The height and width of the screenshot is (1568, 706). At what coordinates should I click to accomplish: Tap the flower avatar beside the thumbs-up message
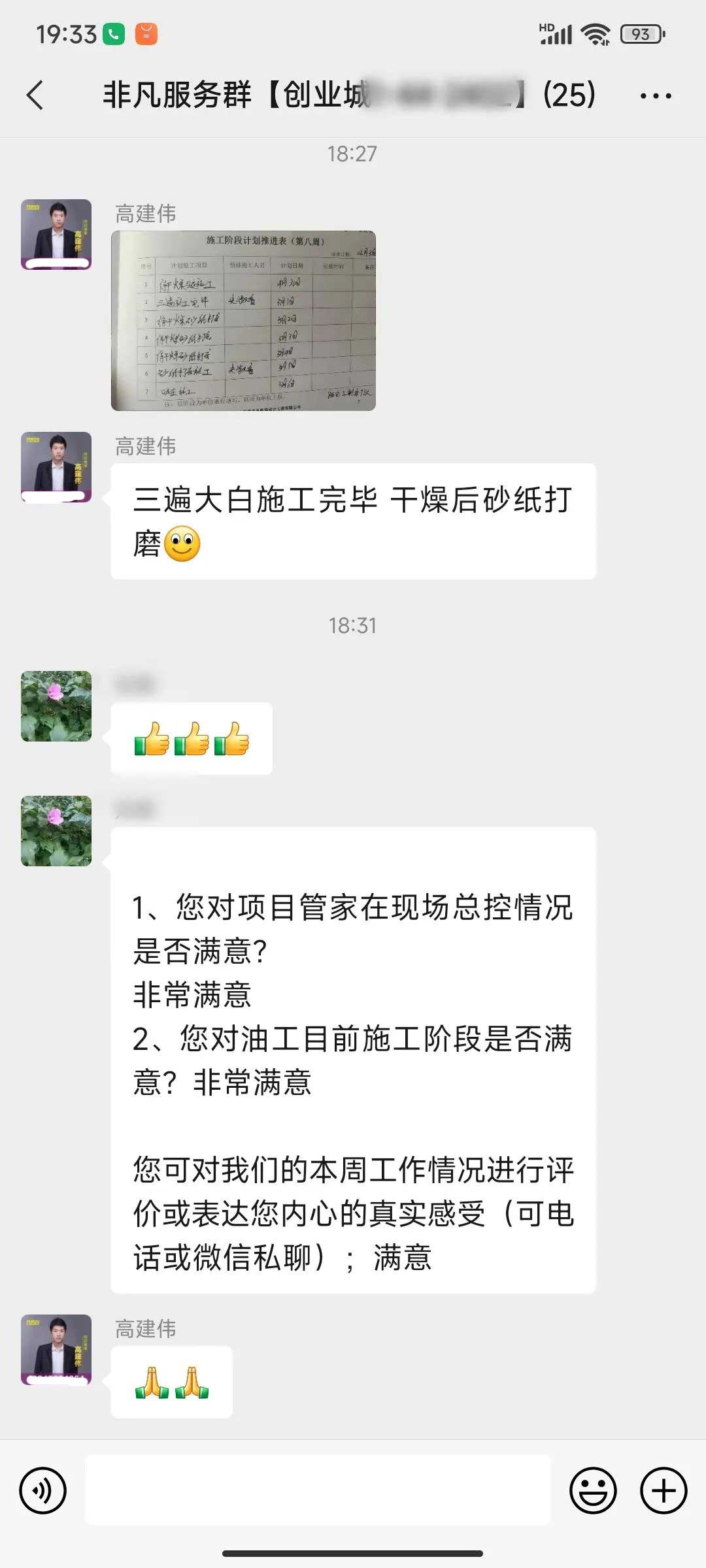click(56, 706)
